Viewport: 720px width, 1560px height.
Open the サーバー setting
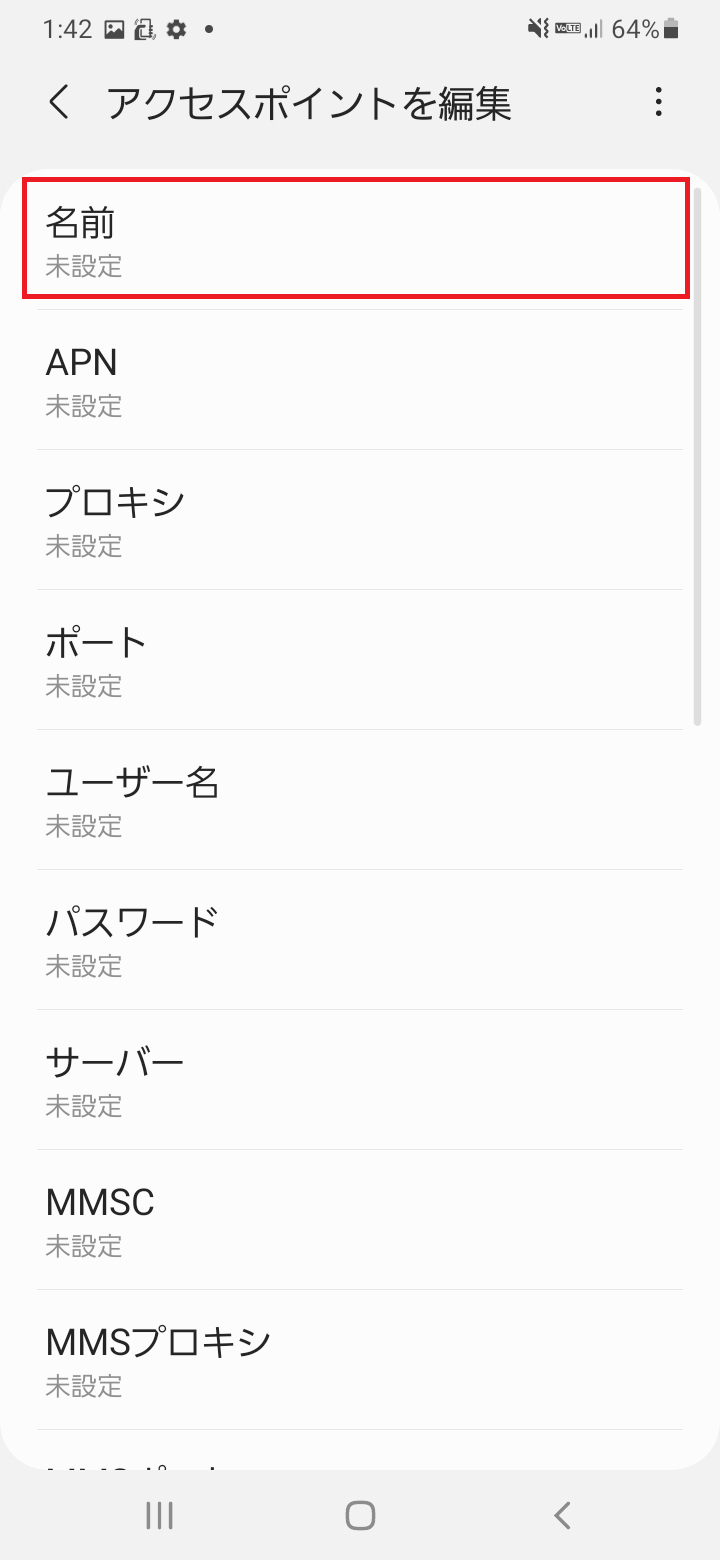[360, 1080]
